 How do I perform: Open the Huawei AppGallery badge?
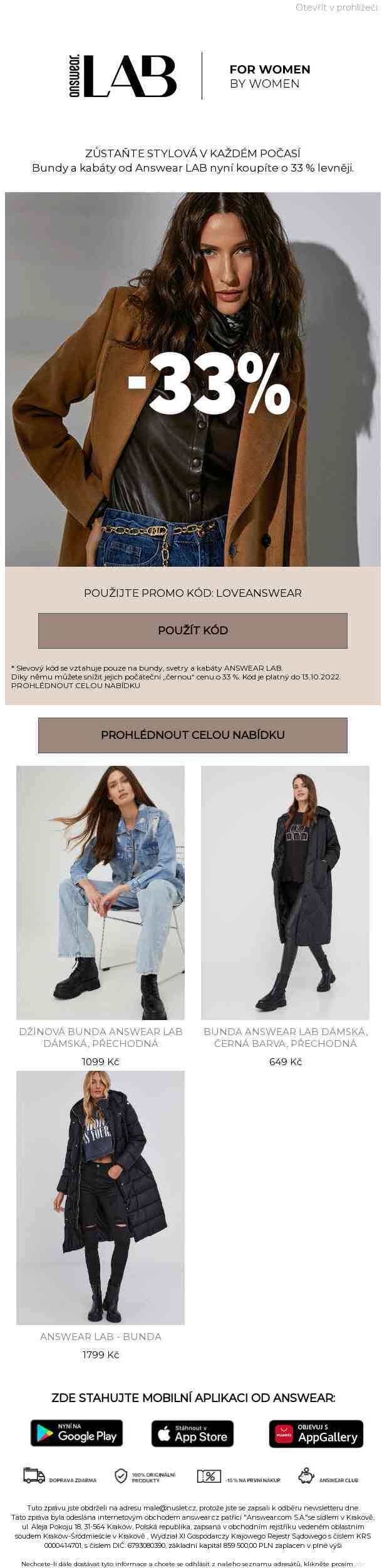click(x=316, y=1433)
